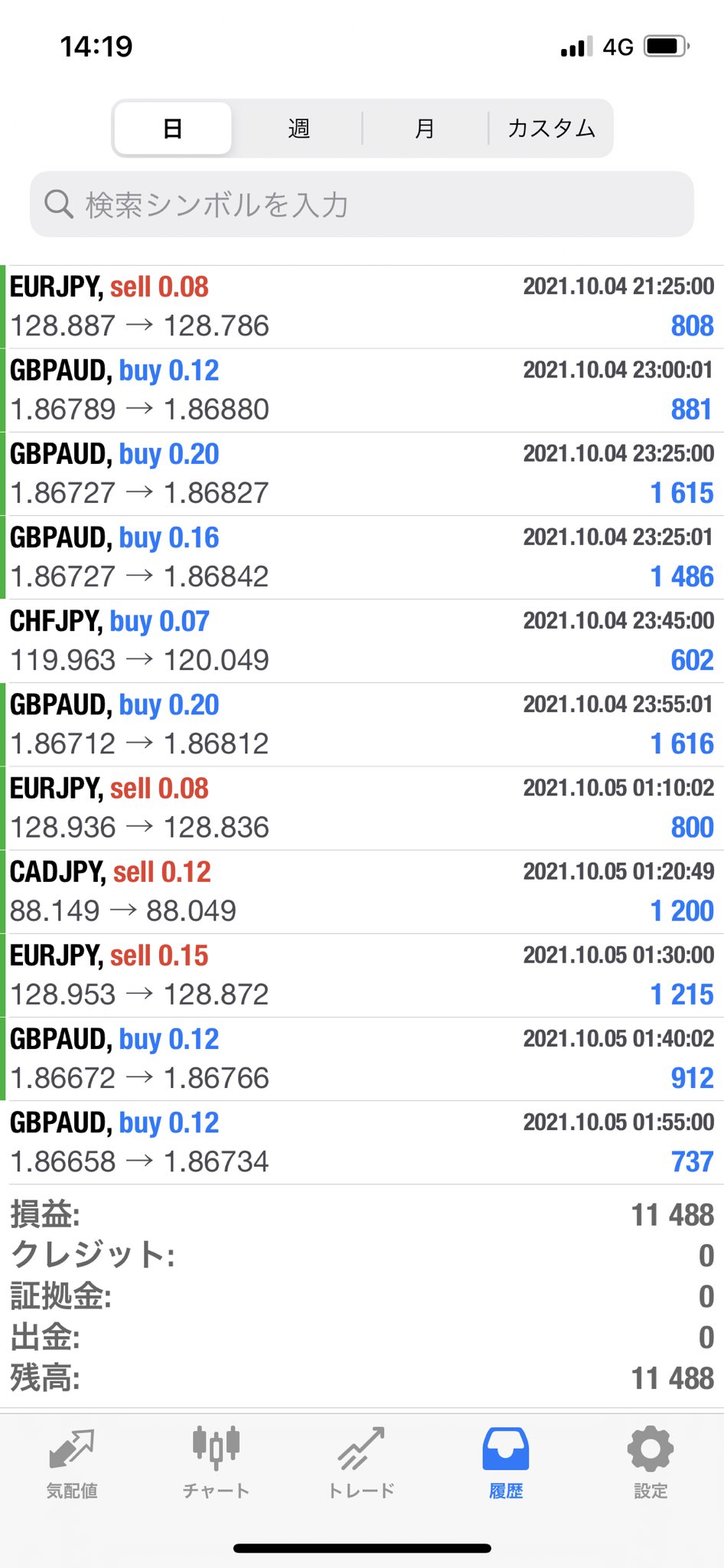Select the 日 (day) period tab

pos(173,129)
